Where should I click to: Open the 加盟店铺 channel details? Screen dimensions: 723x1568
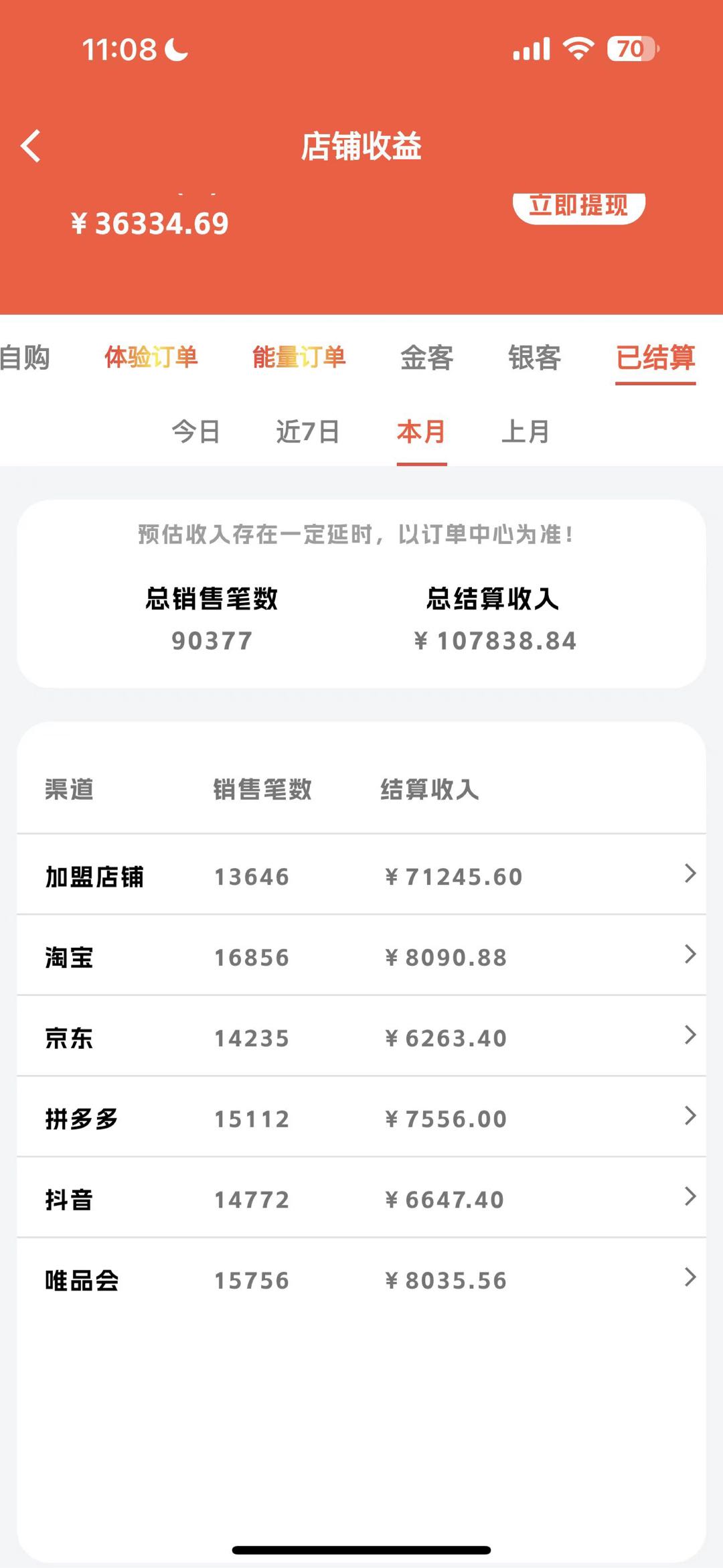pyautogui.click(x=361, y=875)
